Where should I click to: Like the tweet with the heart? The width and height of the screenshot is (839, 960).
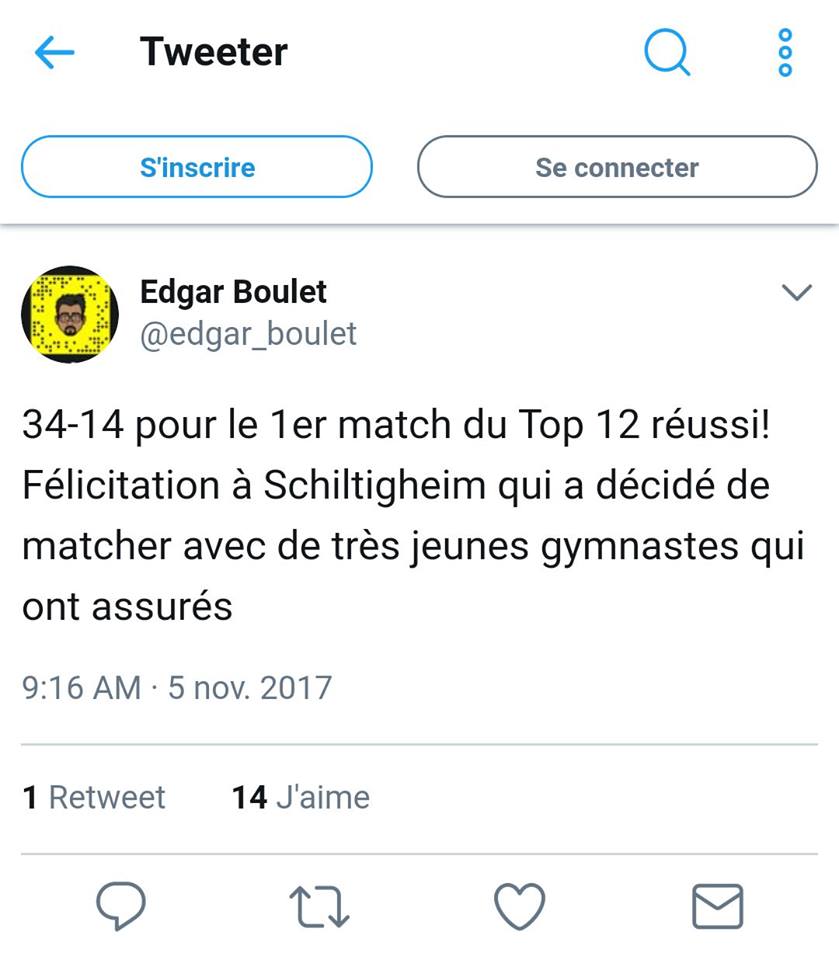[x=520, y=906]
